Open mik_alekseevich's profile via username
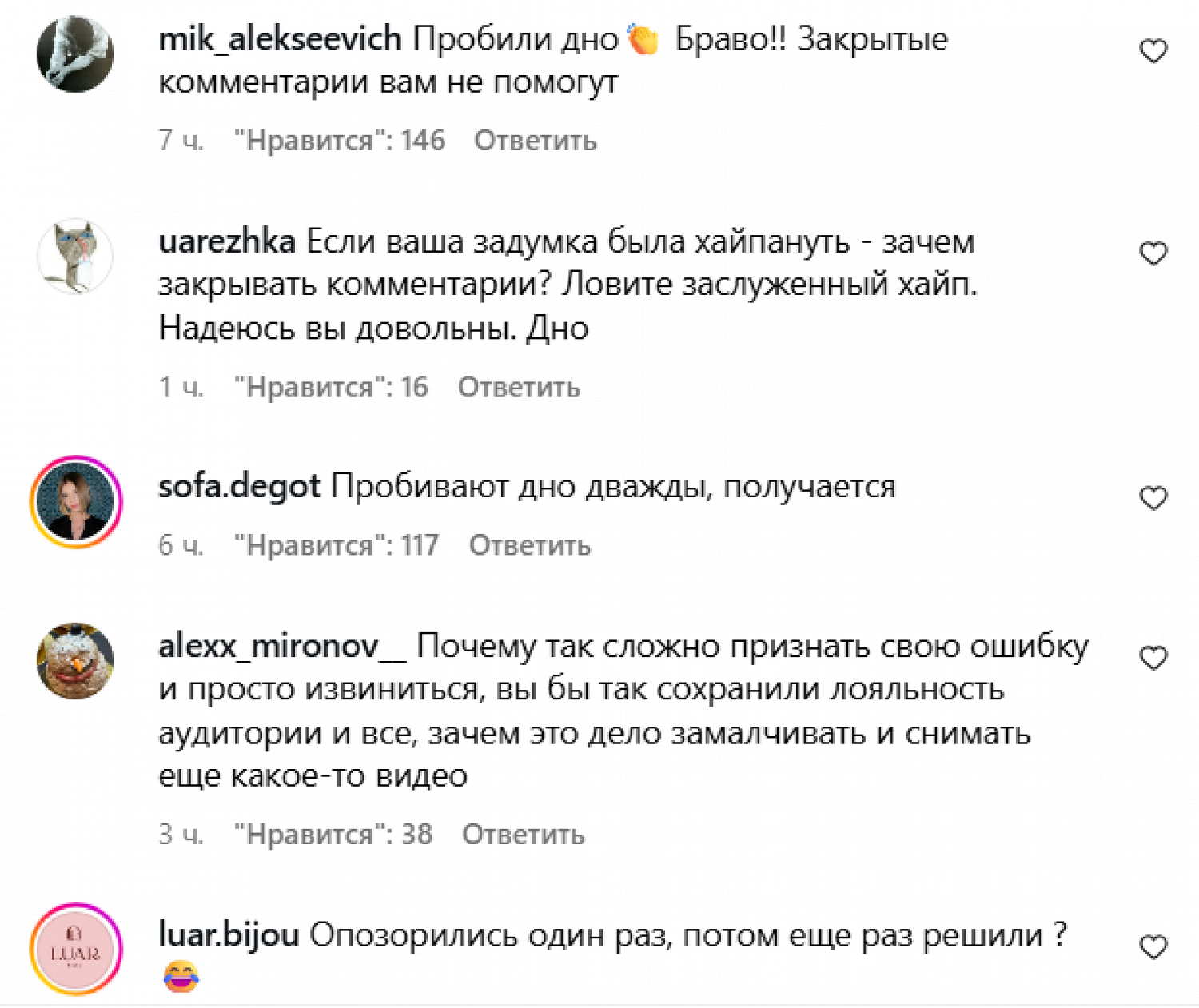 click(x=280, y=39)
